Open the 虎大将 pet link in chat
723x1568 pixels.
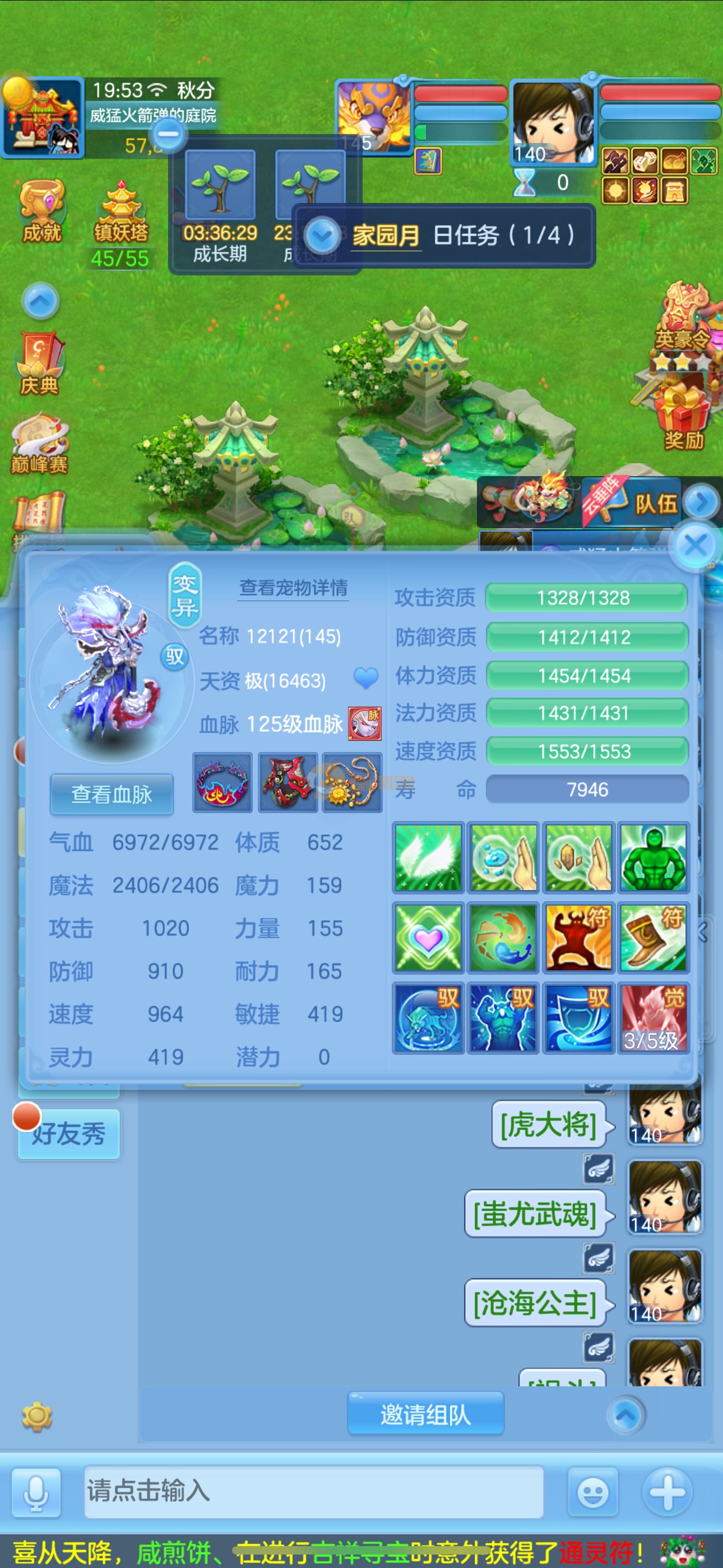[548, 1124]
